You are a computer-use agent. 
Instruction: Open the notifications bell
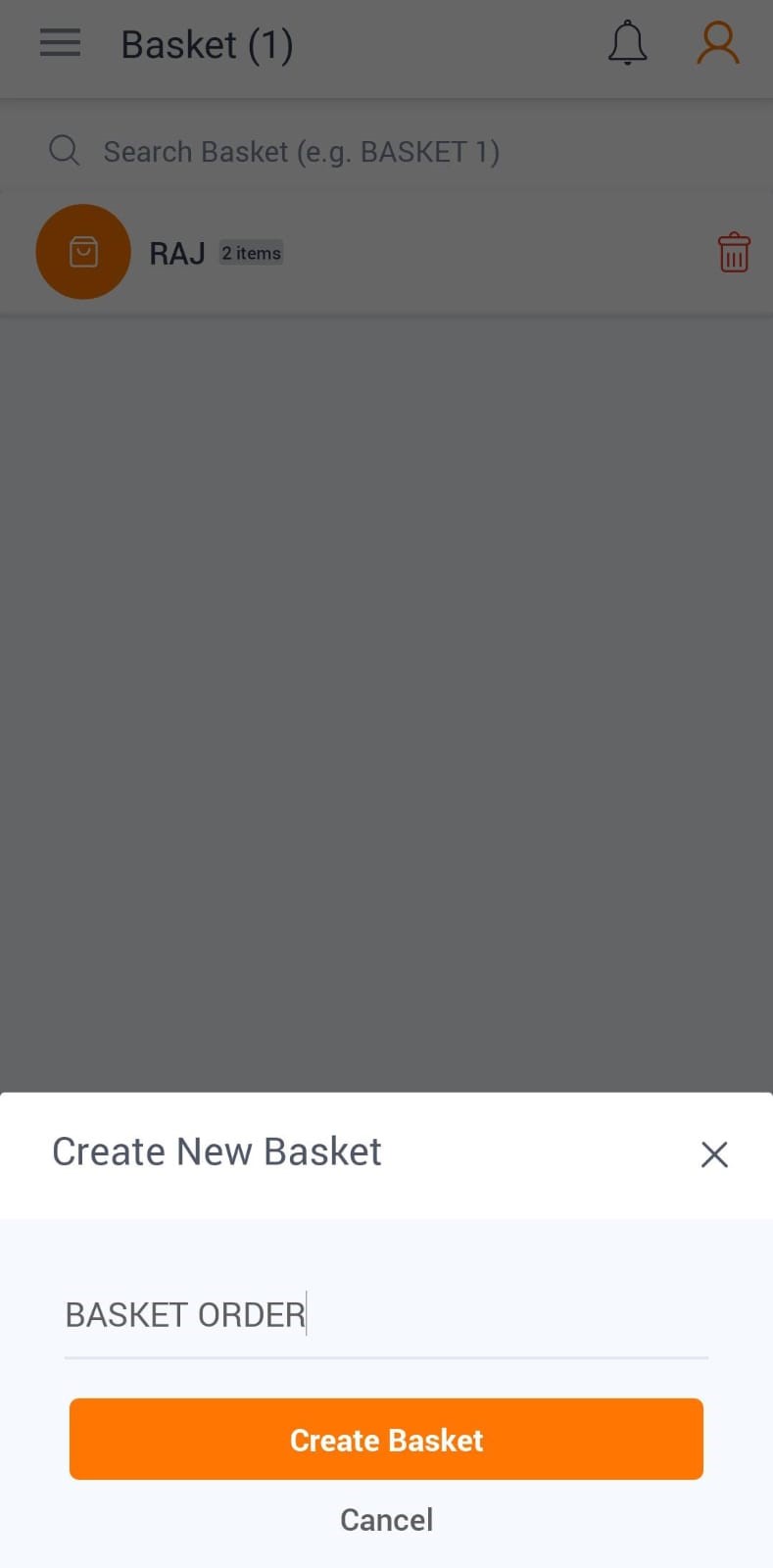pos(627,43)
